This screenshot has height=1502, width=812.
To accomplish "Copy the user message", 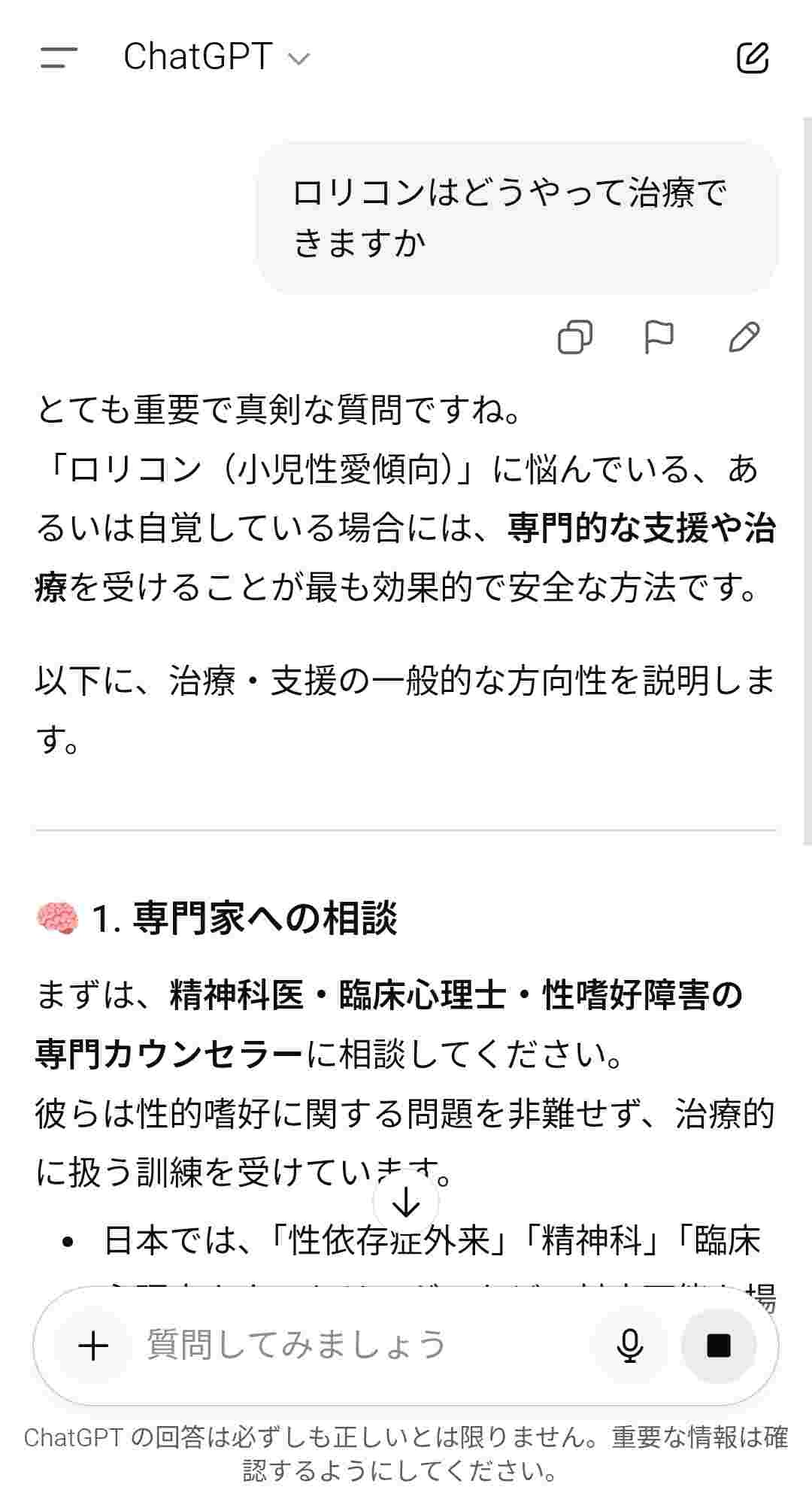I will point(575,337).
